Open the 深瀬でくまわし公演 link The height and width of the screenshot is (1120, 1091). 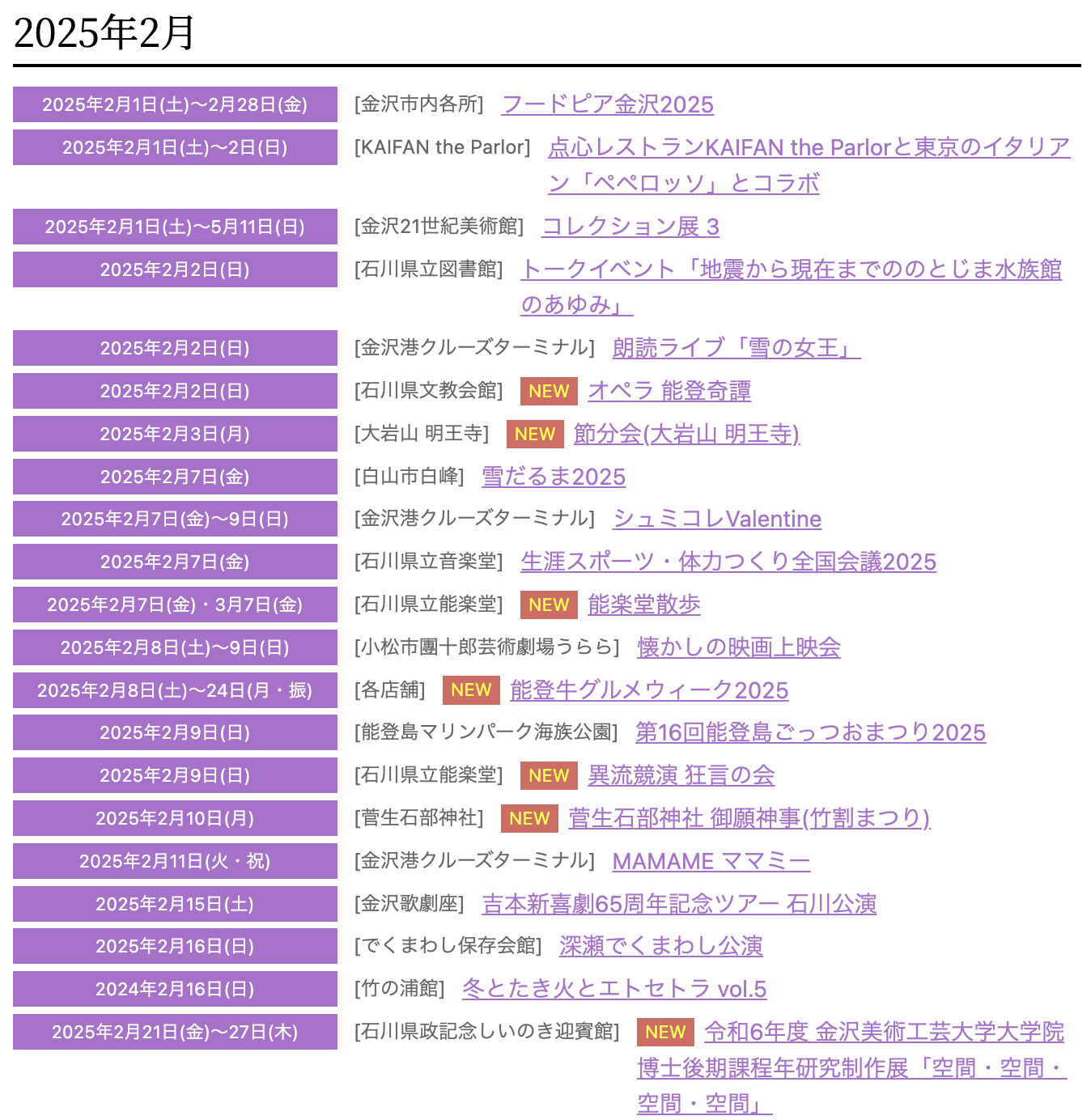[660, 946]
